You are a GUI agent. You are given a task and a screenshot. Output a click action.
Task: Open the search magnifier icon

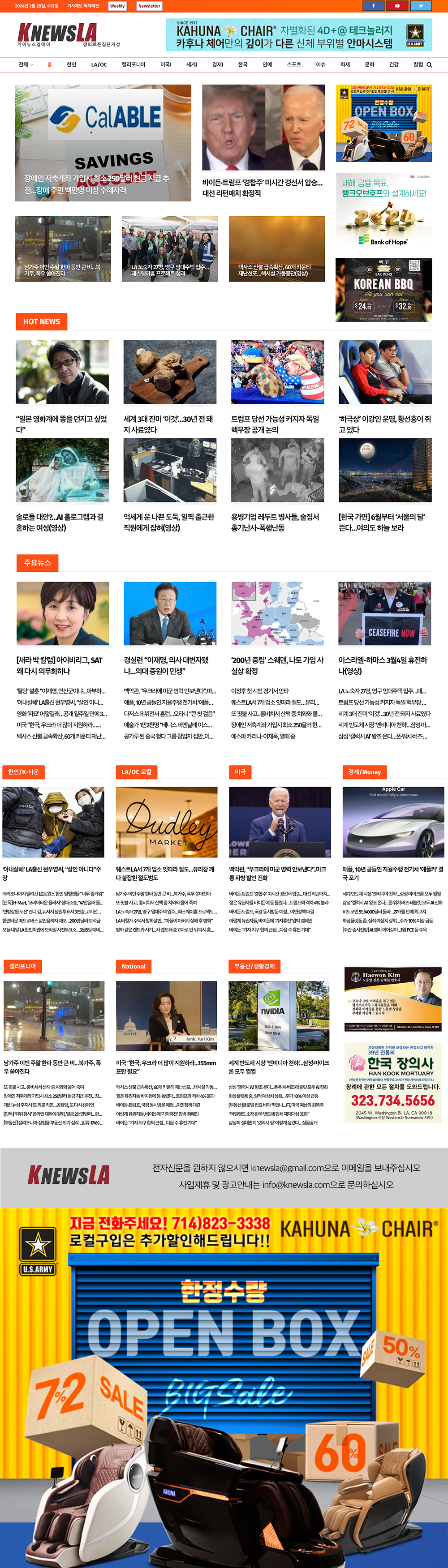point(429,64)
